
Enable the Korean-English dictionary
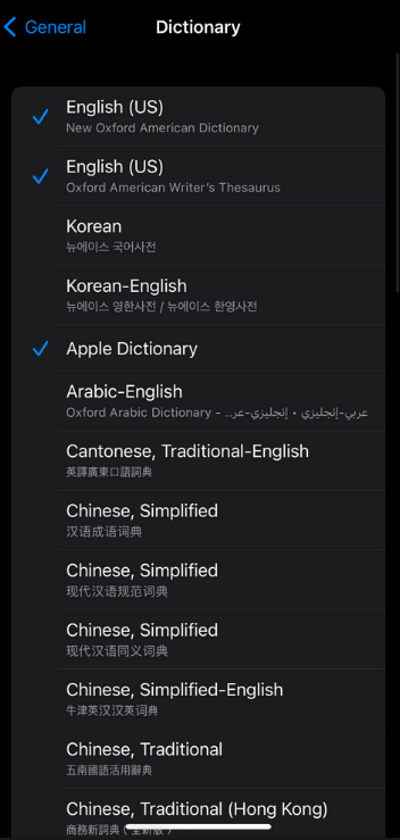point(198,295)
